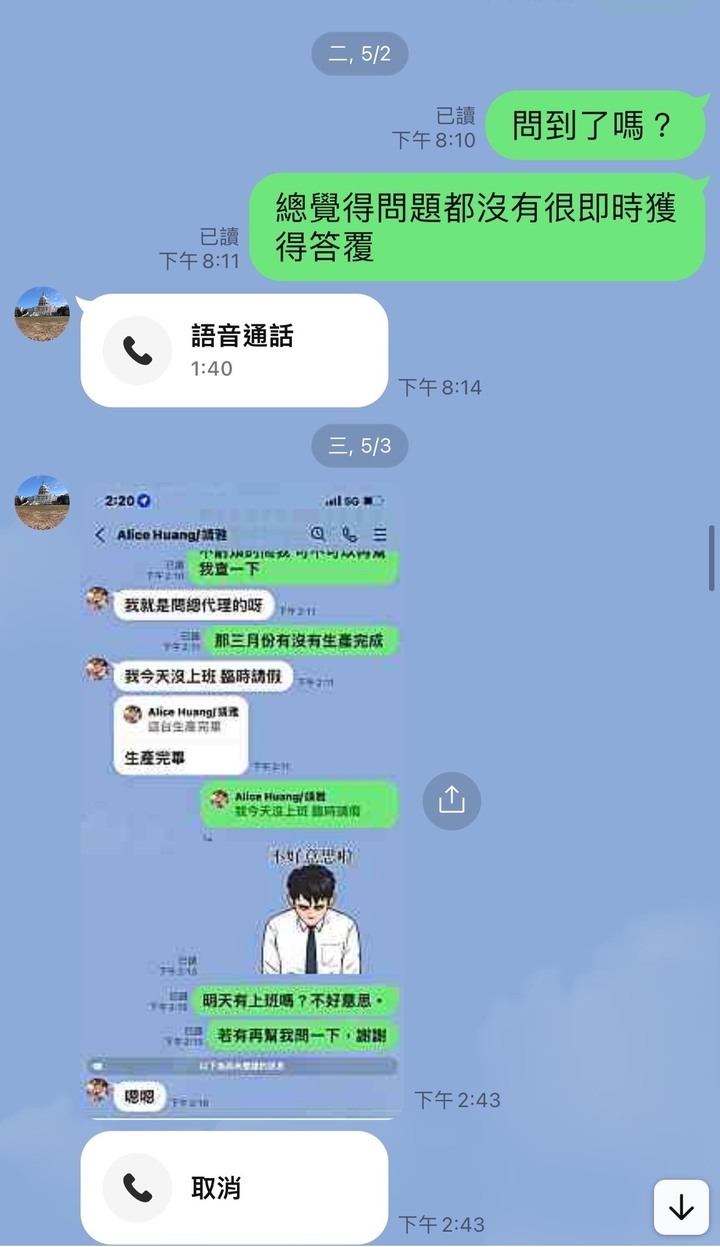Tap the 語音通話 1:40 call bubble
The image size is (720, 1247).
(234, 350)
